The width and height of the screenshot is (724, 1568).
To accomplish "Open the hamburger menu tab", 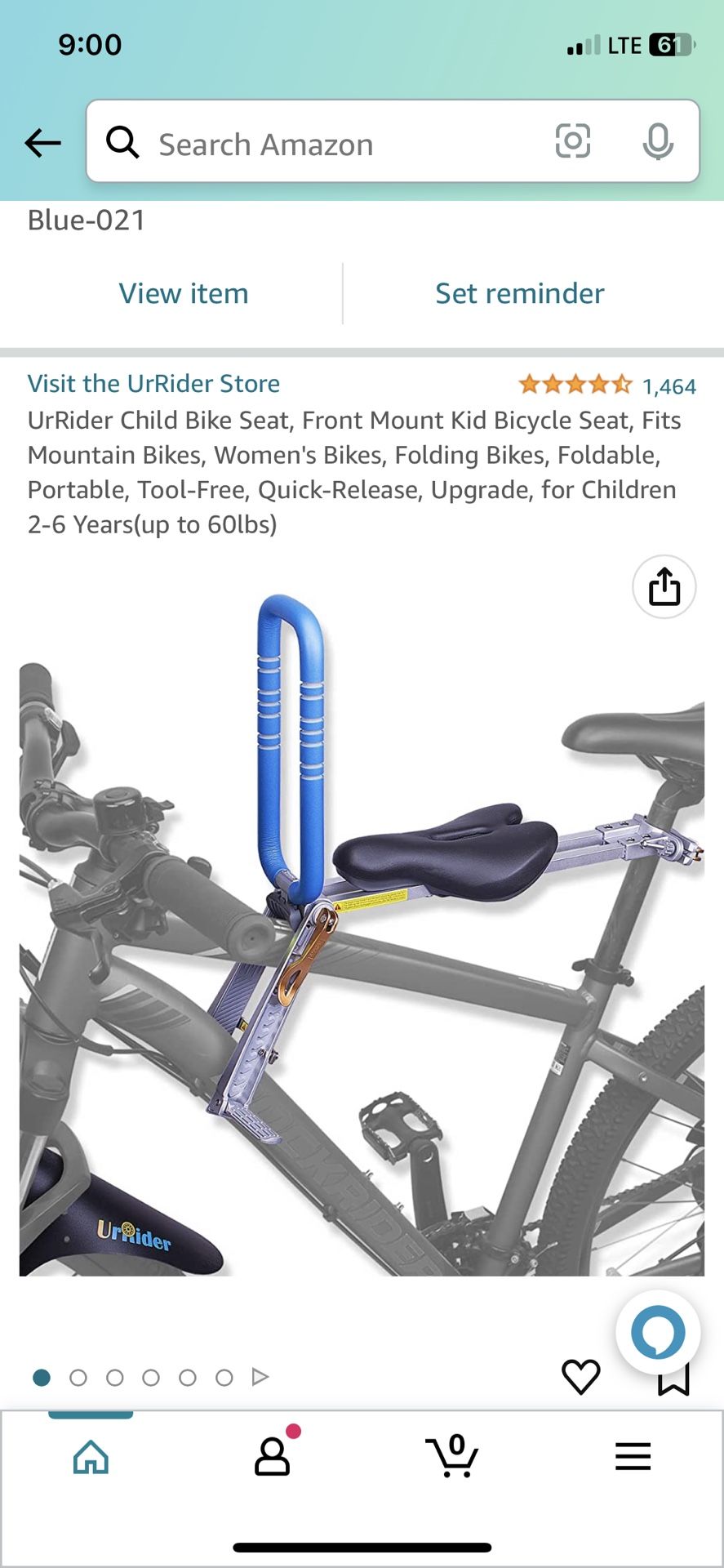I will pos(633,1457).
